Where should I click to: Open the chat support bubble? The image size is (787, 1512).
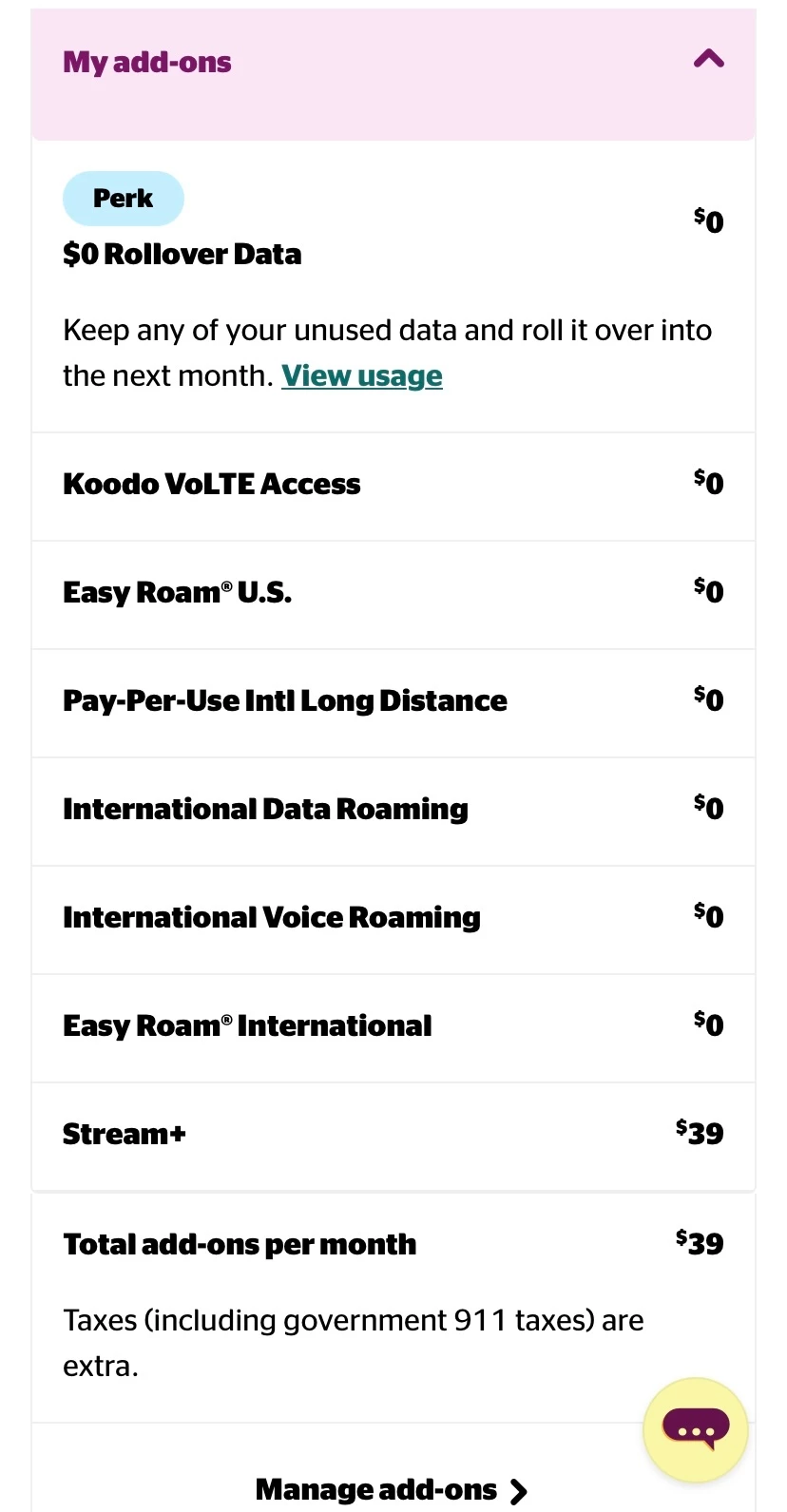point(695,1428)
